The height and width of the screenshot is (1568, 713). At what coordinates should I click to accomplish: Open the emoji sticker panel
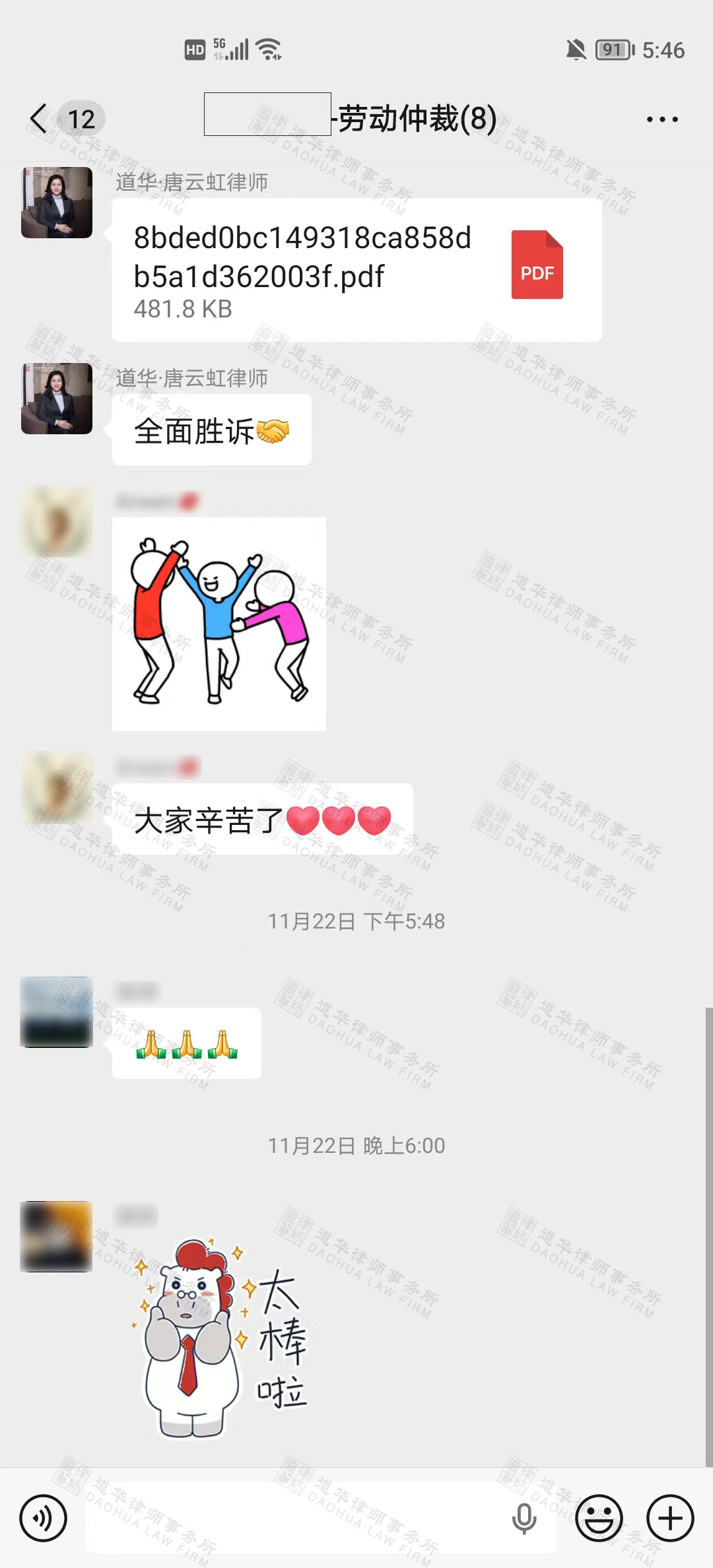click(x=599, y=1518)
